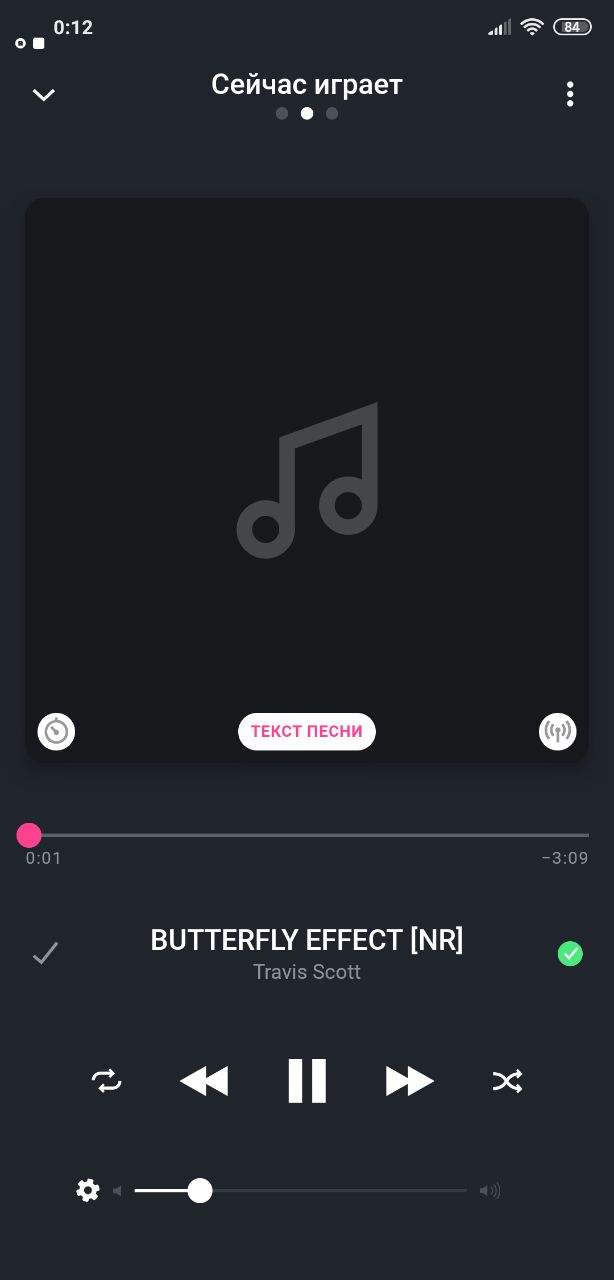Tap the volume slider
Viewport: 614px width, 1280px height.
click(300, 1190)
